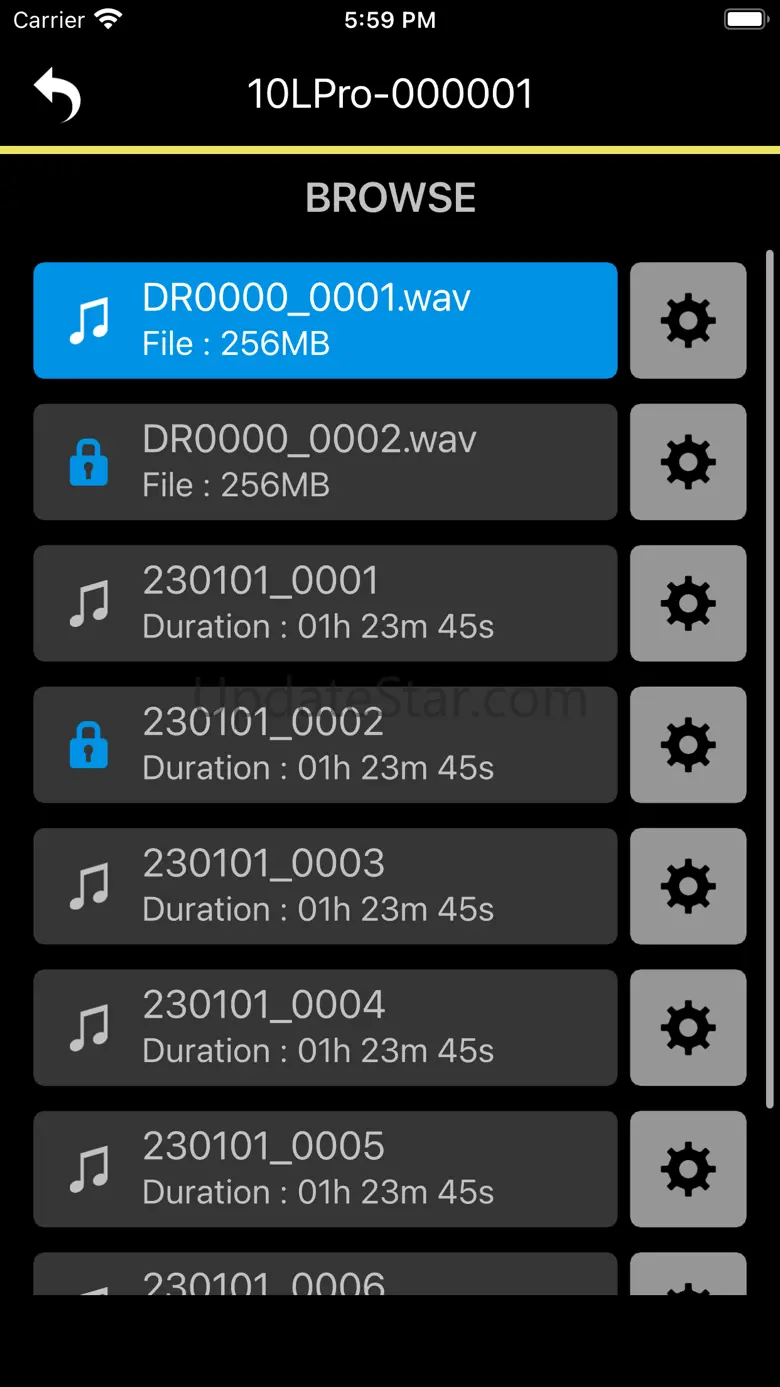The height and width of the screenshot is (1387, 780).
Task: Tap the gear button for 230101_0005
Action: [x=688, y=1169]
